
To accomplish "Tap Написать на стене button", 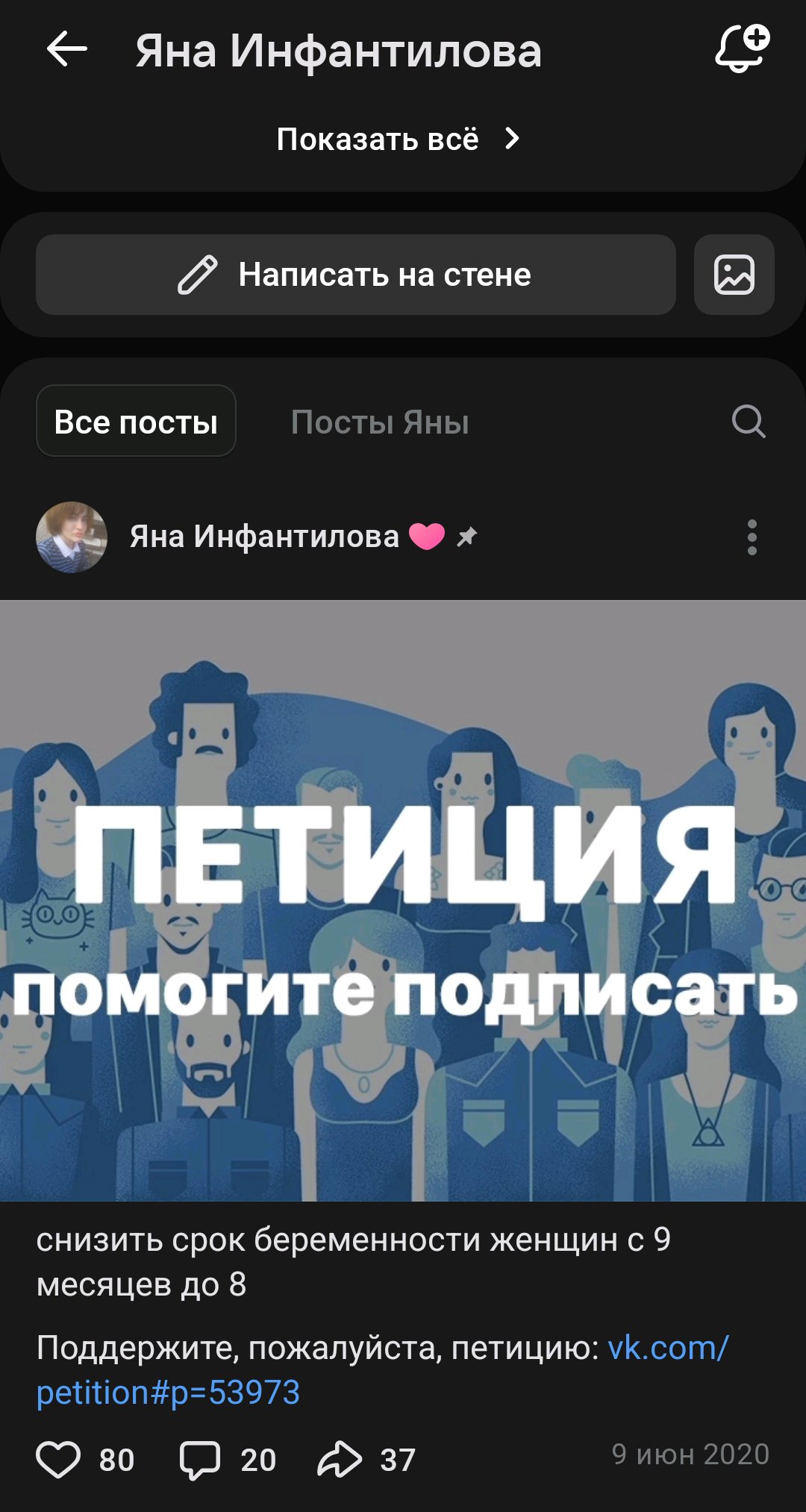I will 356,275.
